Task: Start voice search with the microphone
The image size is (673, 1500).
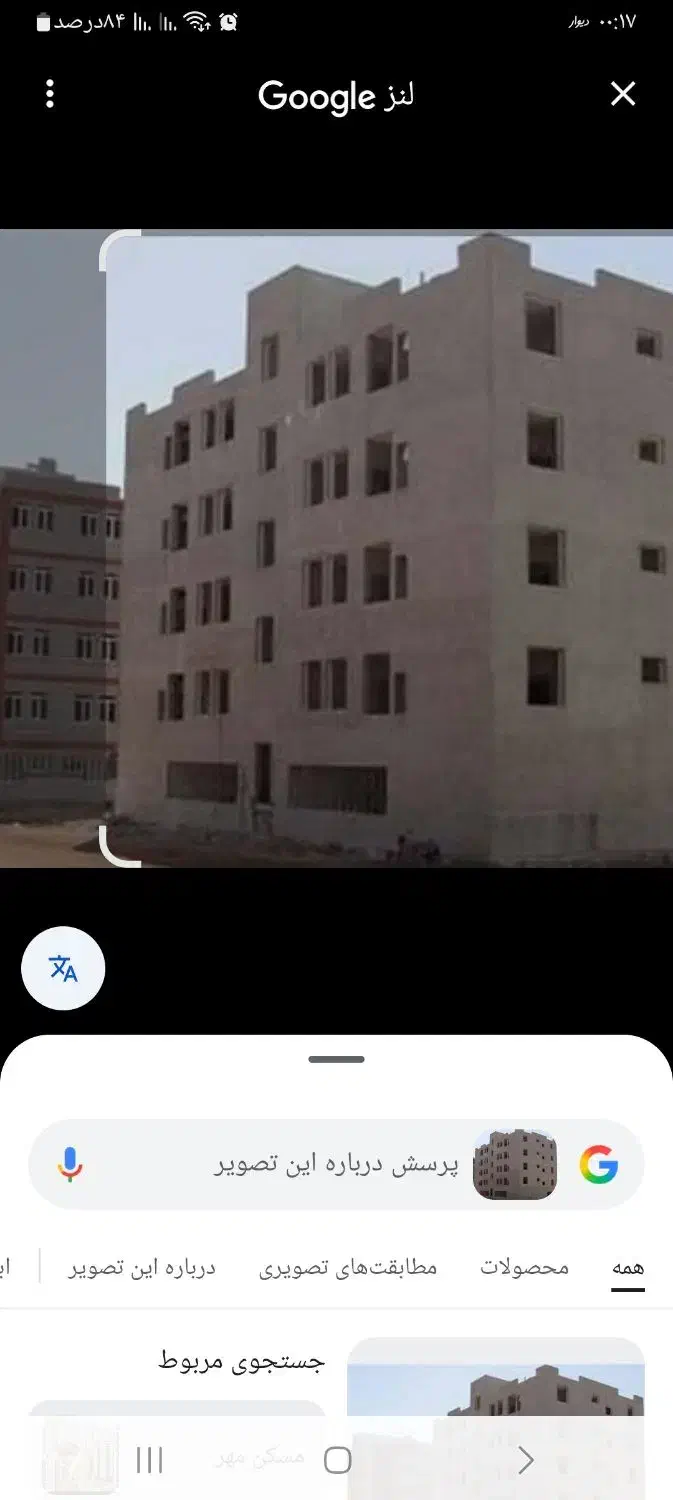Action: point(70,1165)
